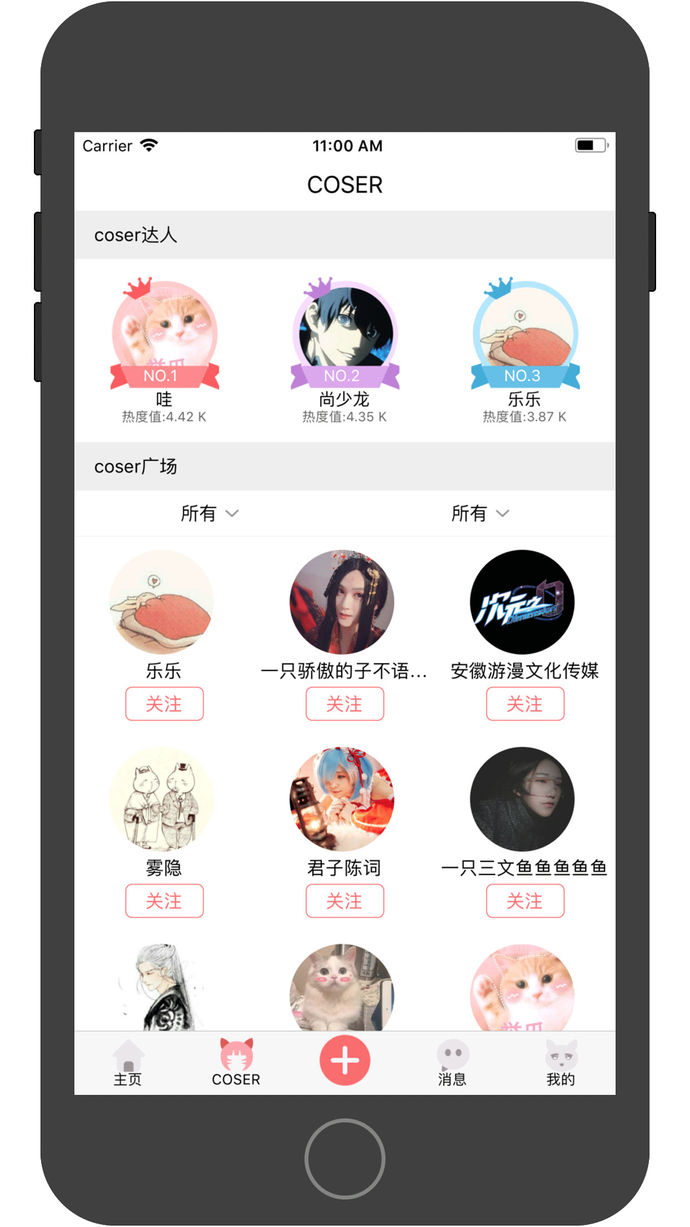This screenshot has height=1227, width=690.
Task: View 君子陈词 avatar profile
Action: coord(342,799)
